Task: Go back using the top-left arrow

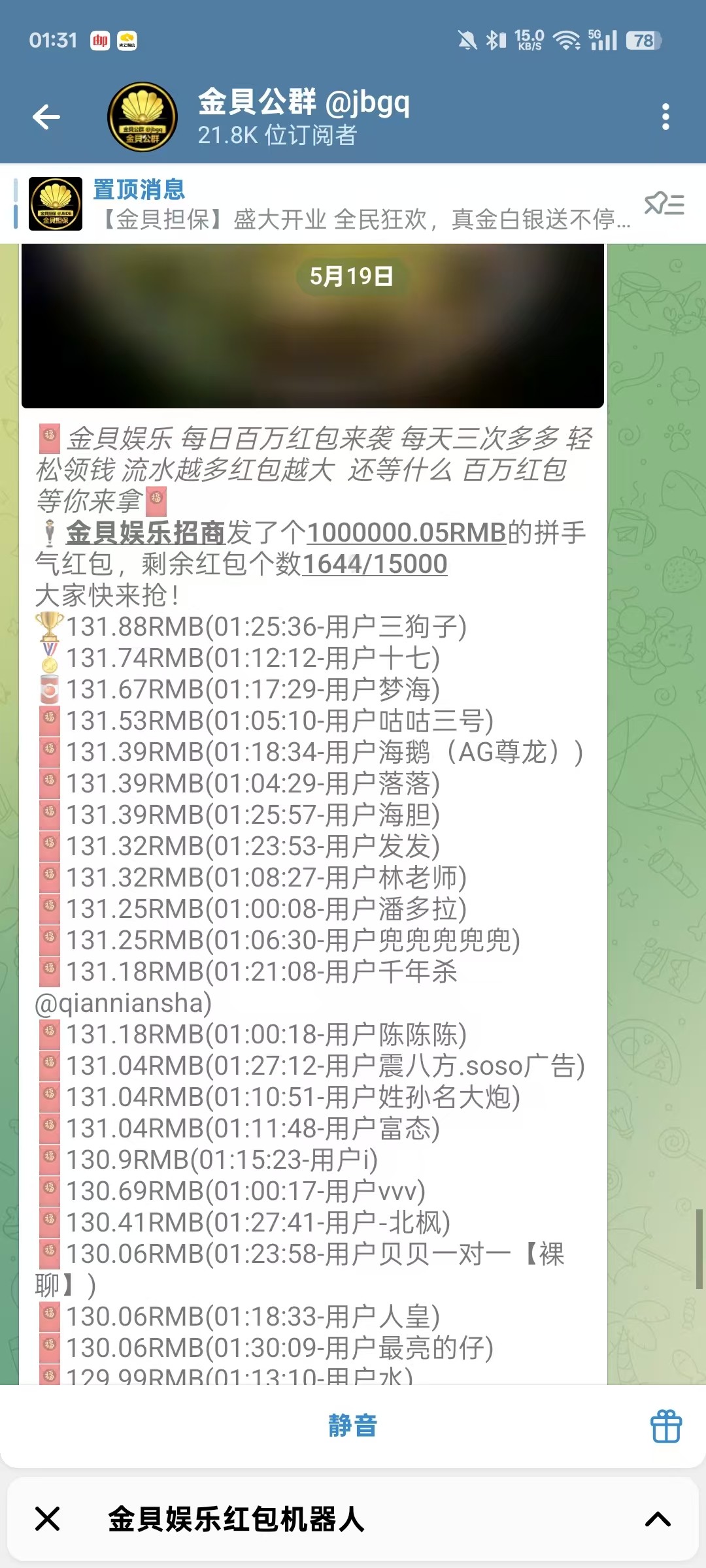Action: click(x=46, y=117)
